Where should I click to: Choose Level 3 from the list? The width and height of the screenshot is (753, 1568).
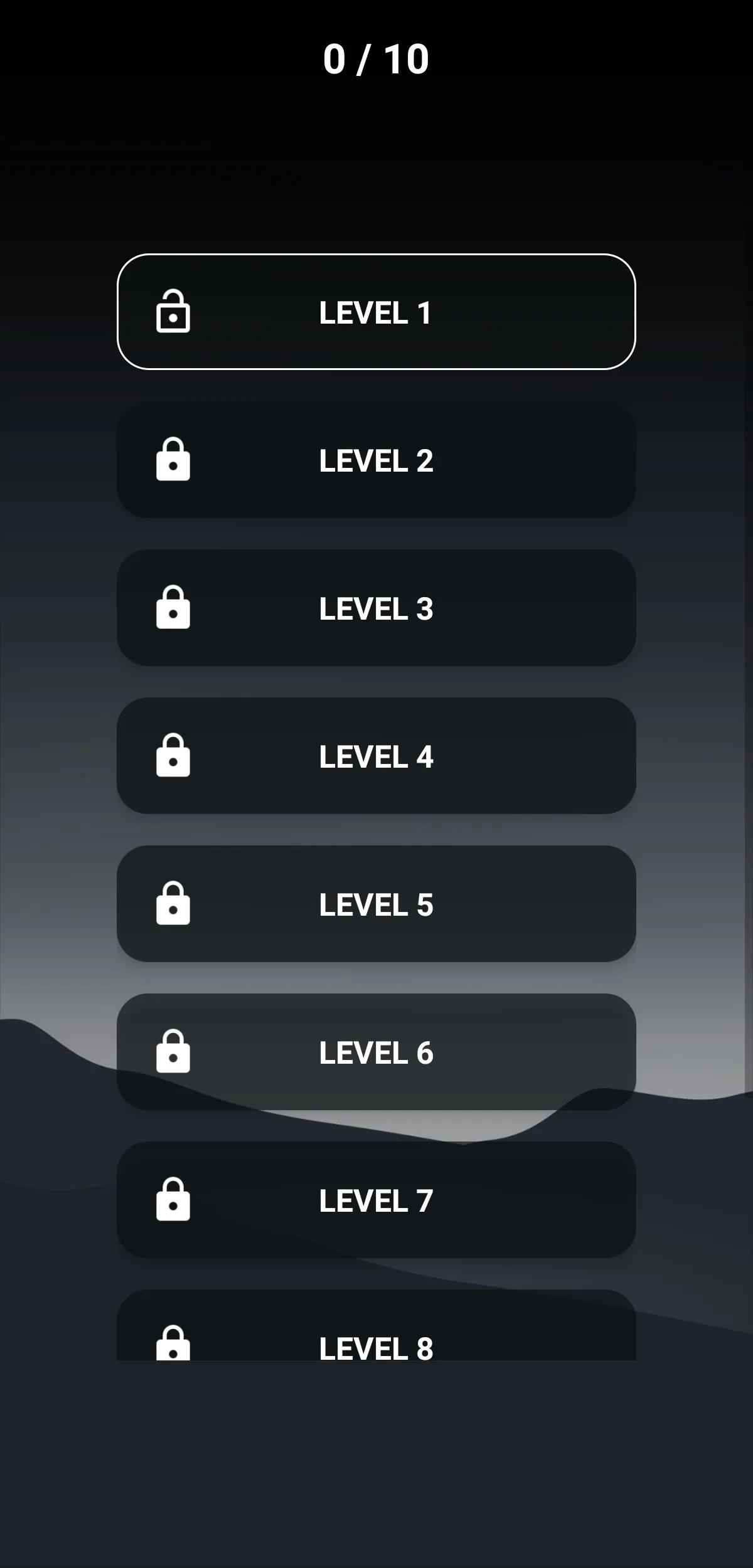point(376,608)
